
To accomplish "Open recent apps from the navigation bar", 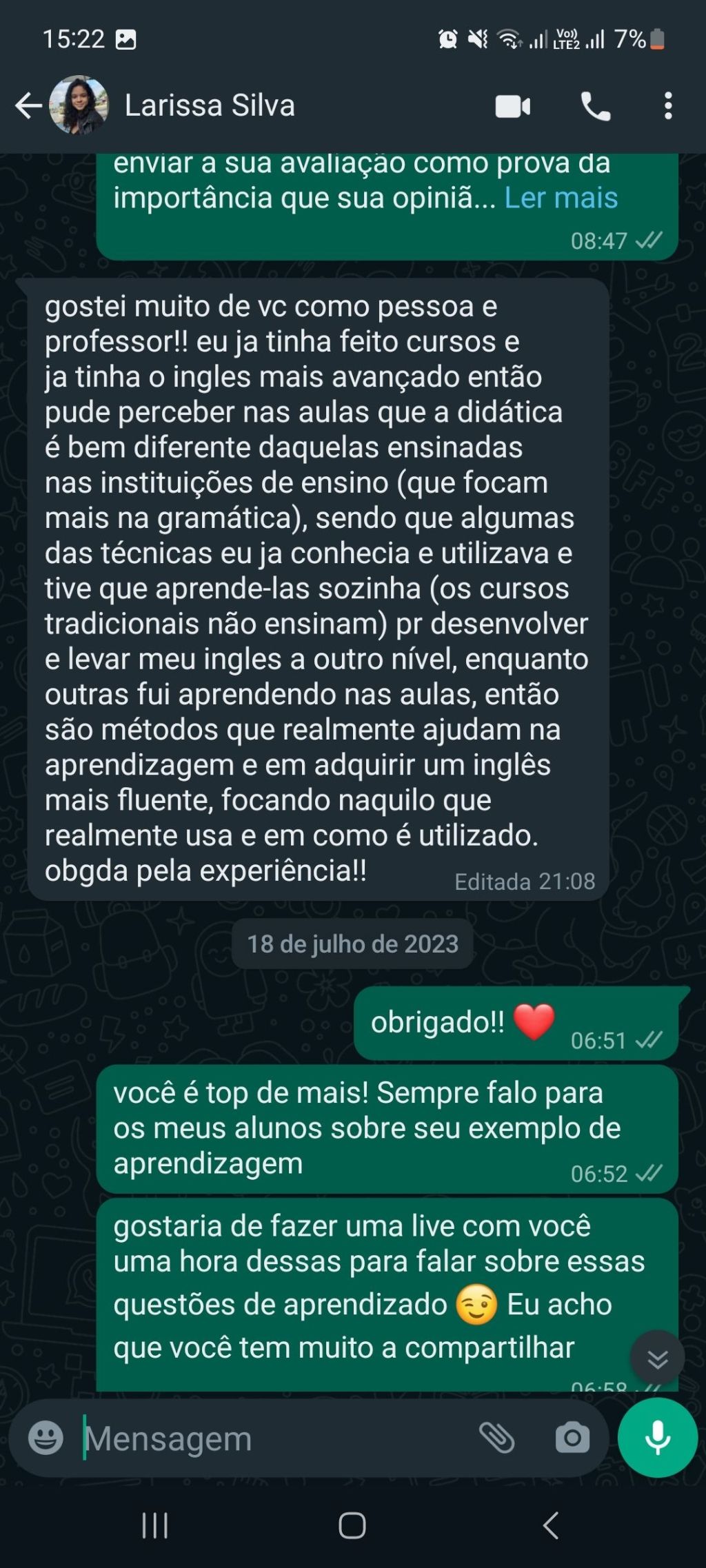I will click(154, 1525).
